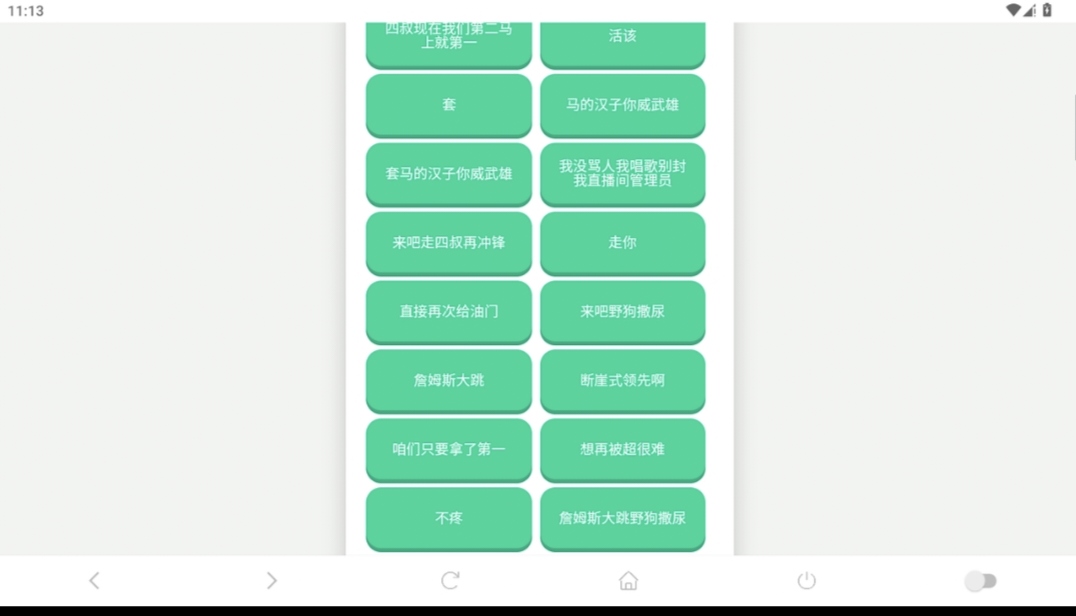Tap the 詹姆斯大跳 button
This screenshot has width=1076, height=616.
(448, 380)
